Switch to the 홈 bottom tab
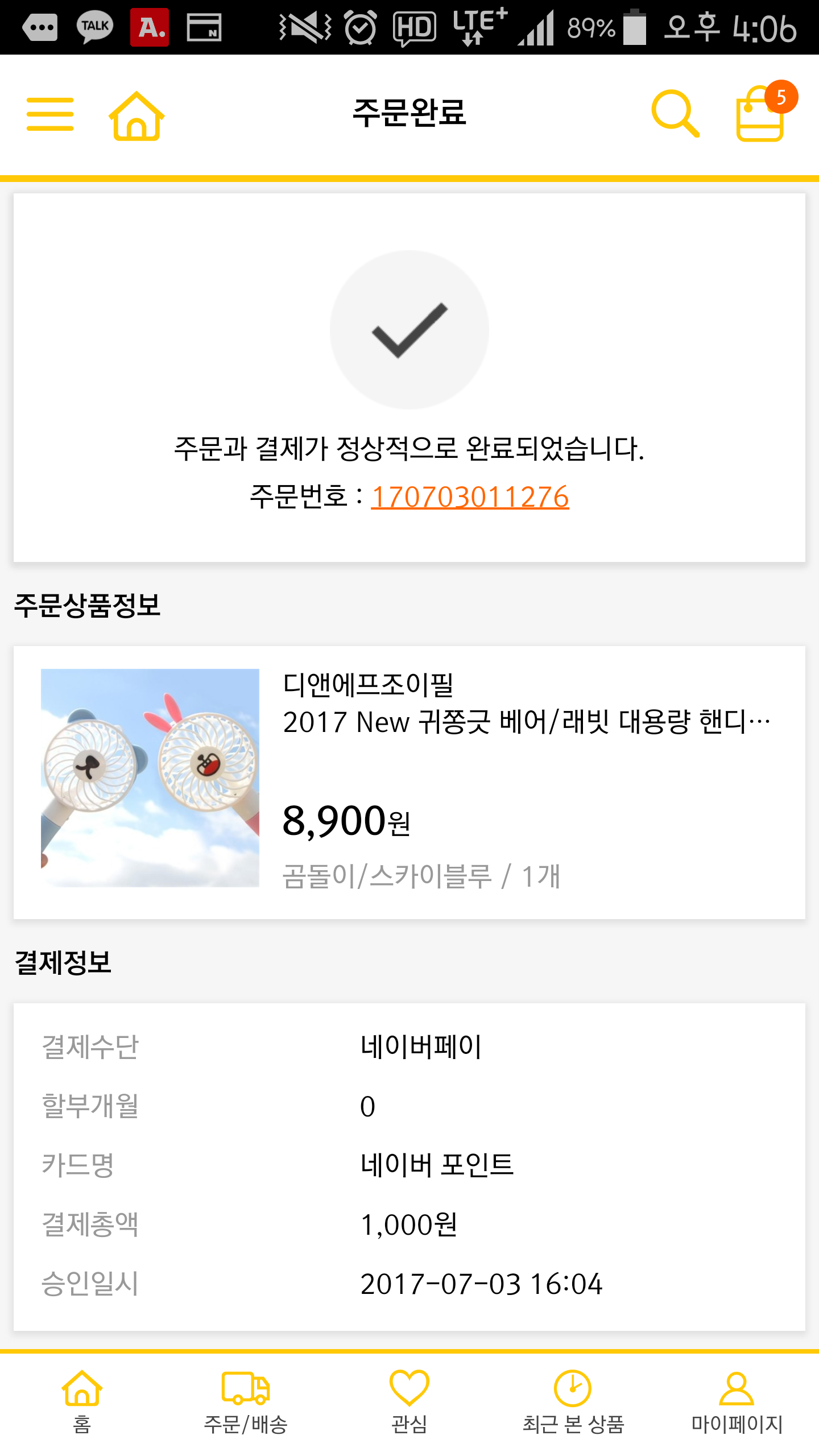819x1456 pixels. (x=82, y=1403)
